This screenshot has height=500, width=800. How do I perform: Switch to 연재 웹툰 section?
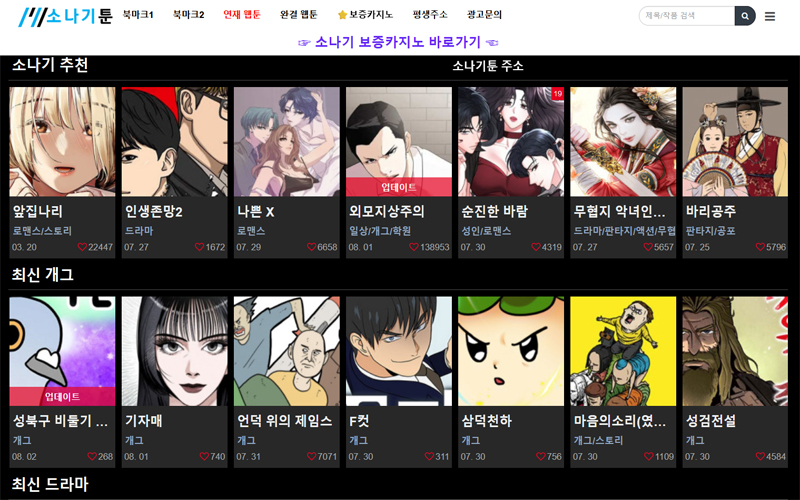tap(242, 15)
